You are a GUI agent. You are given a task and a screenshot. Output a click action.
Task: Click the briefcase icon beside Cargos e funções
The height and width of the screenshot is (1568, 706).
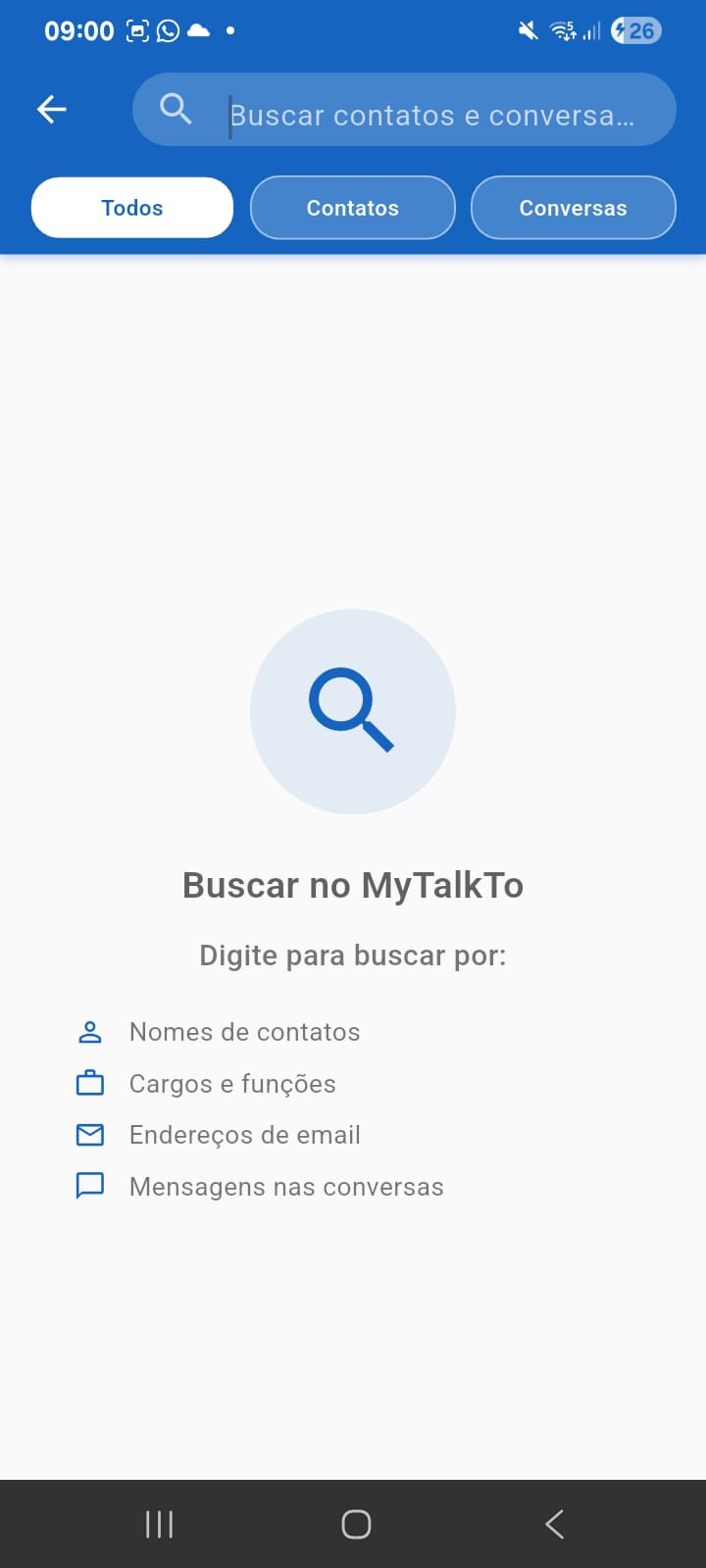pyautogui.click(x=89, y=1083)
